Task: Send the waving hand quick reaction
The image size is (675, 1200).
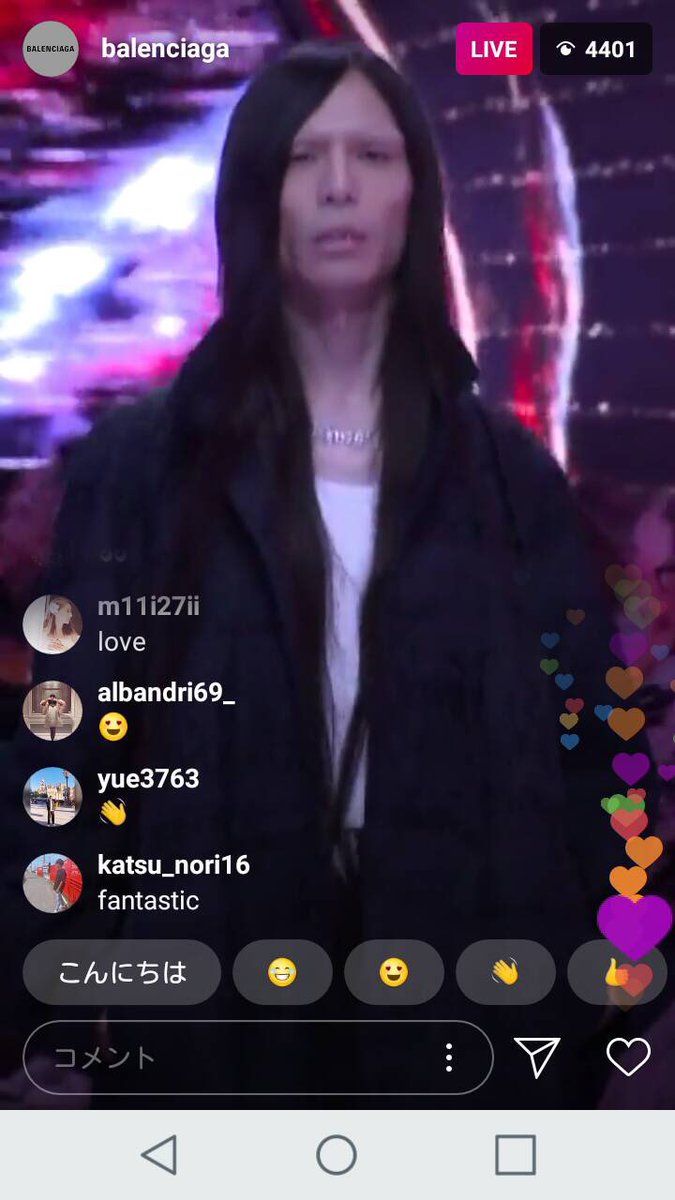Action: pos(505,972)
